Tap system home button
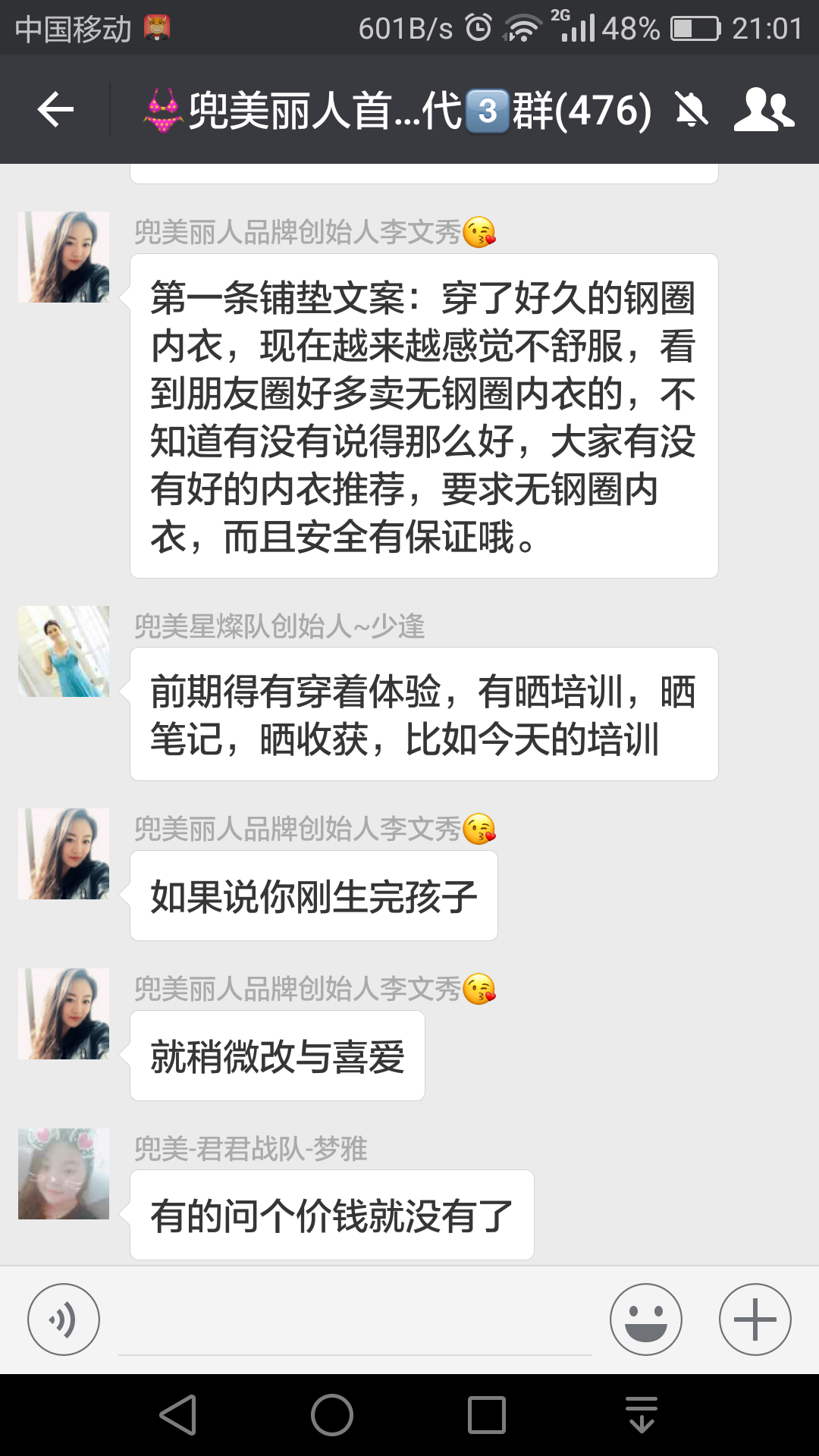The image size is (819, 1456). [332, 1415]
